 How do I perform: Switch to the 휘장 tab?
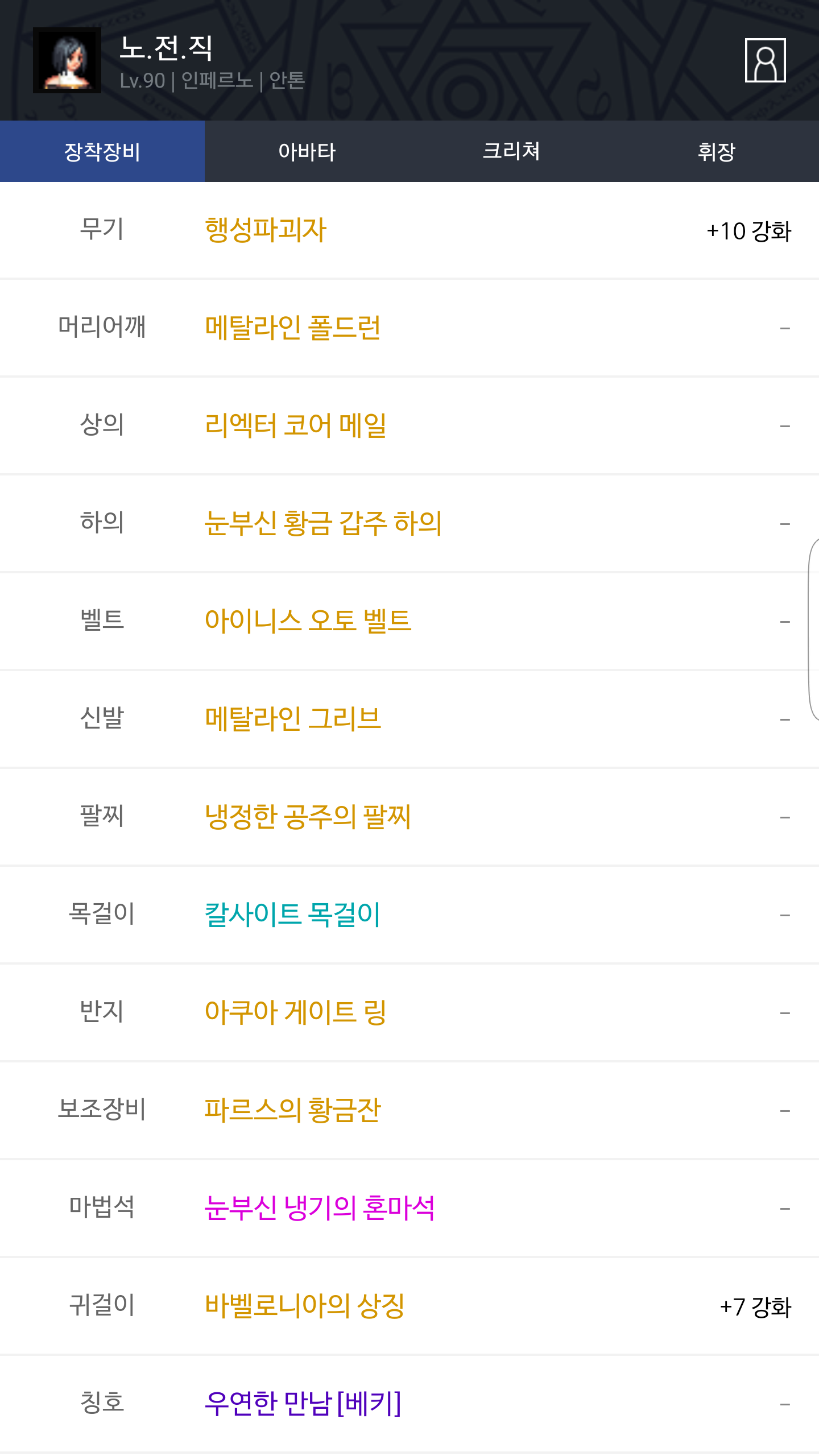(x=717, y=151)
